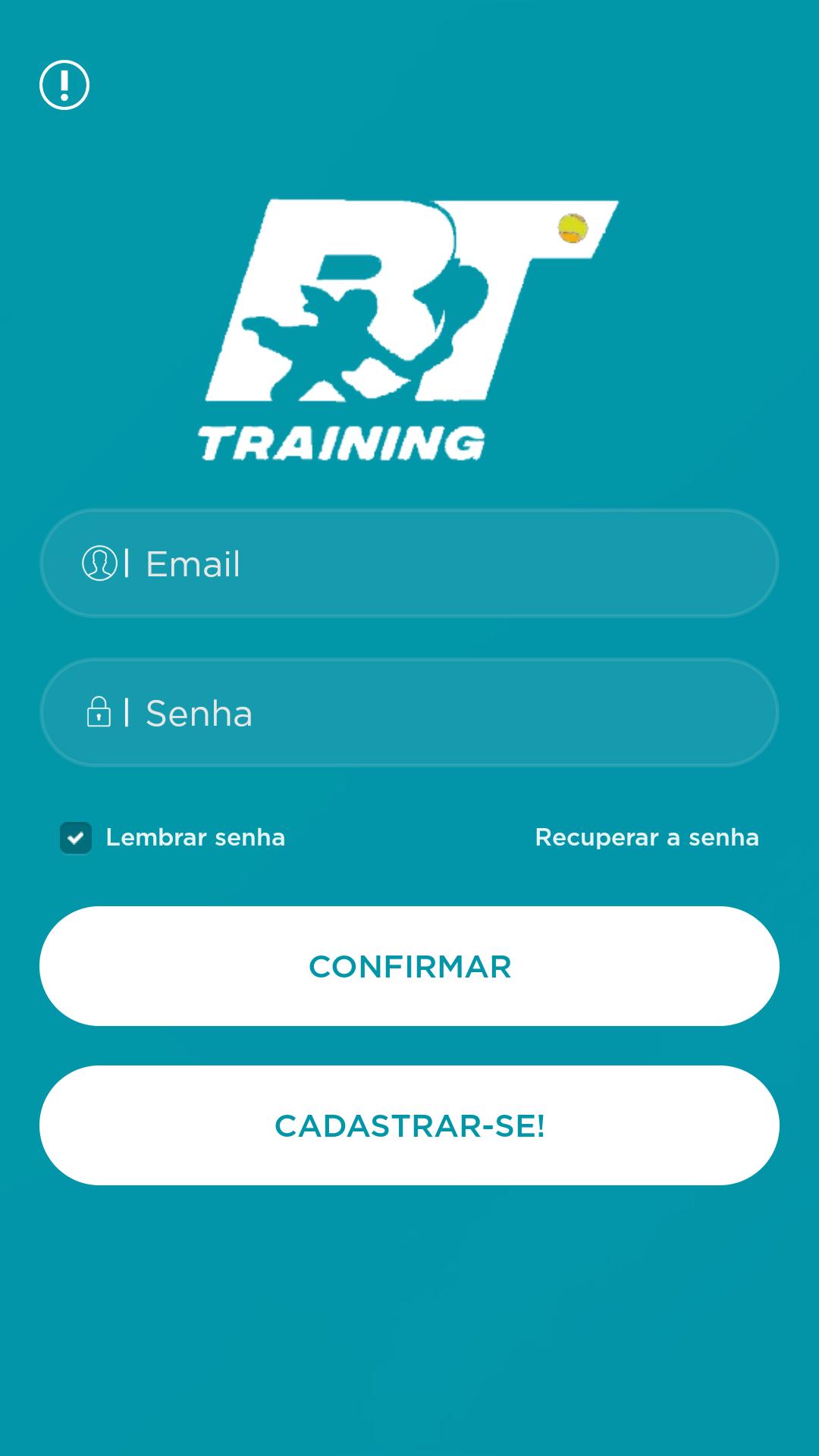
Task: Open Recuperar a senha link
Action: (646, 837)
